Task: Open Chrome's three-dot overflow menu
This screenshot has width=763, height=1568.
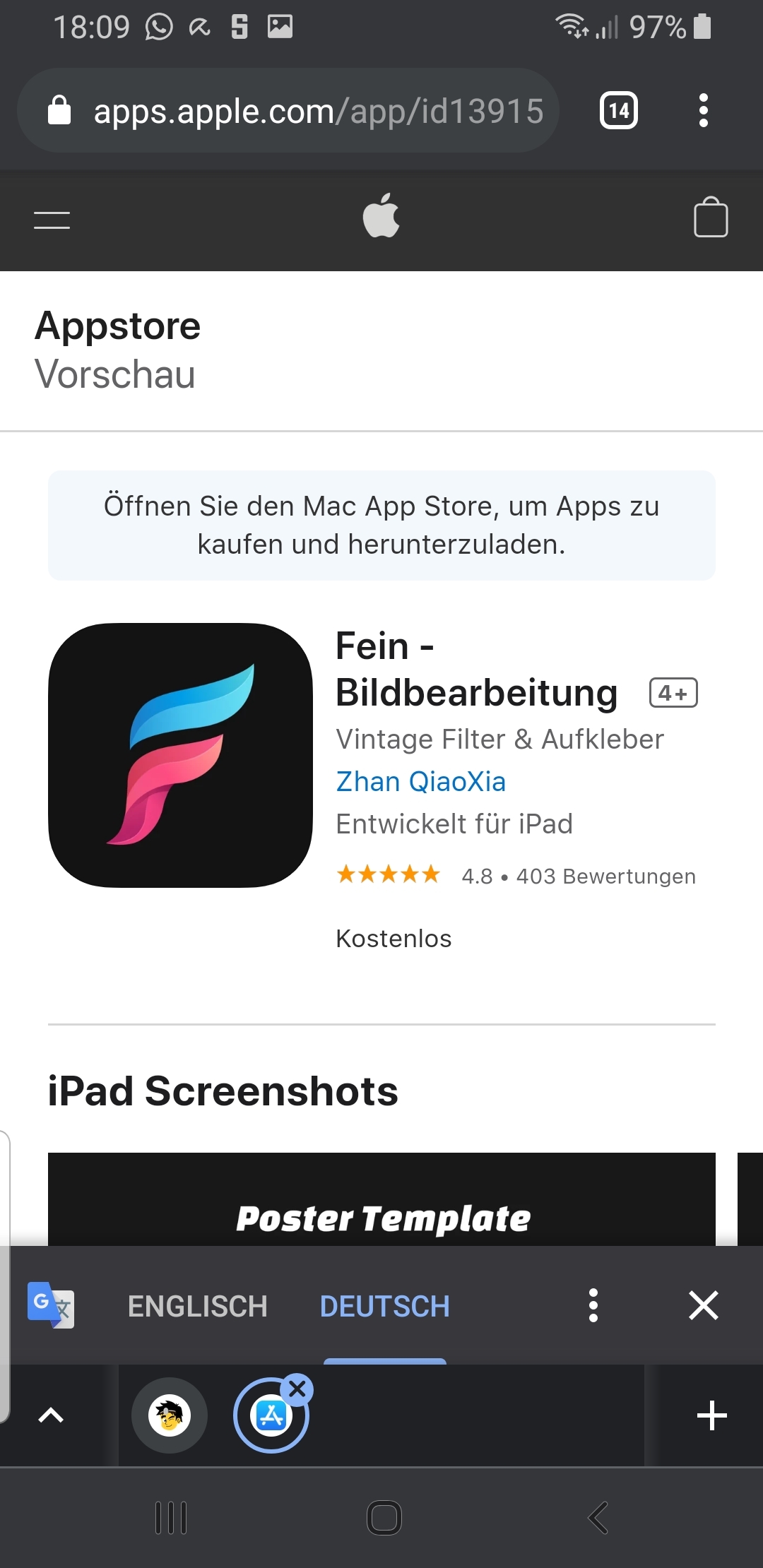Action: pos(703,111)
